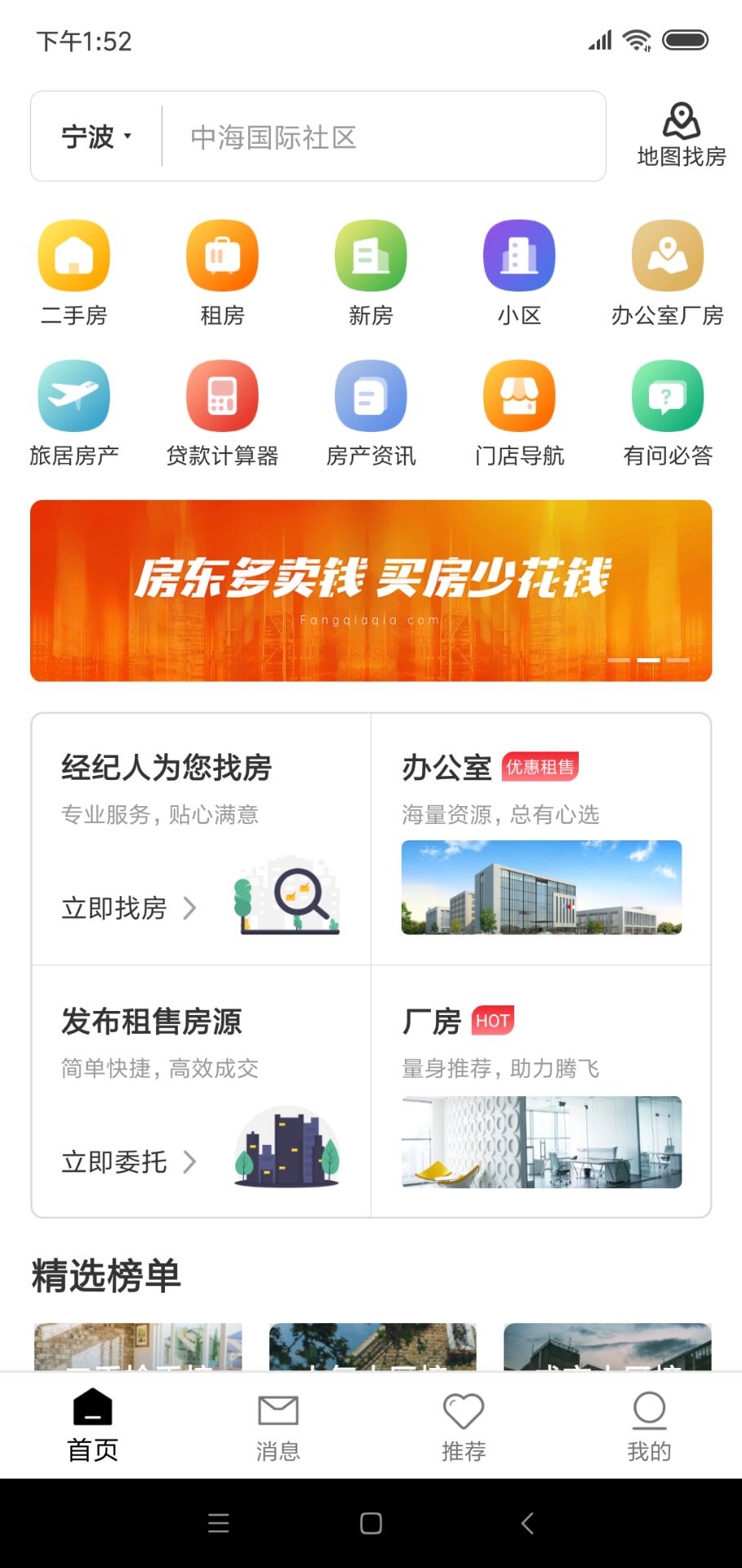Image resolution: width=742 pixels, height=1568 pixels.
Task: Launch the 贷款计算器 loan calculator
Action: 222,412
